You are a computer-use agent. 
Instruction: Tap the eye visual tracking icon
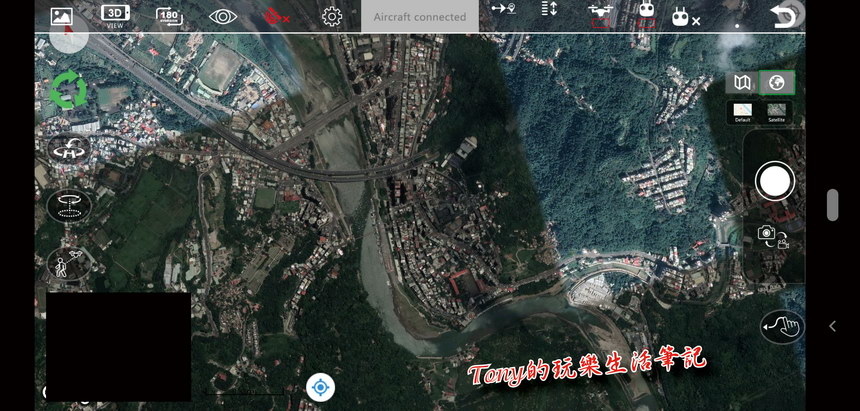pyautogui.click(x=223, y=16)
